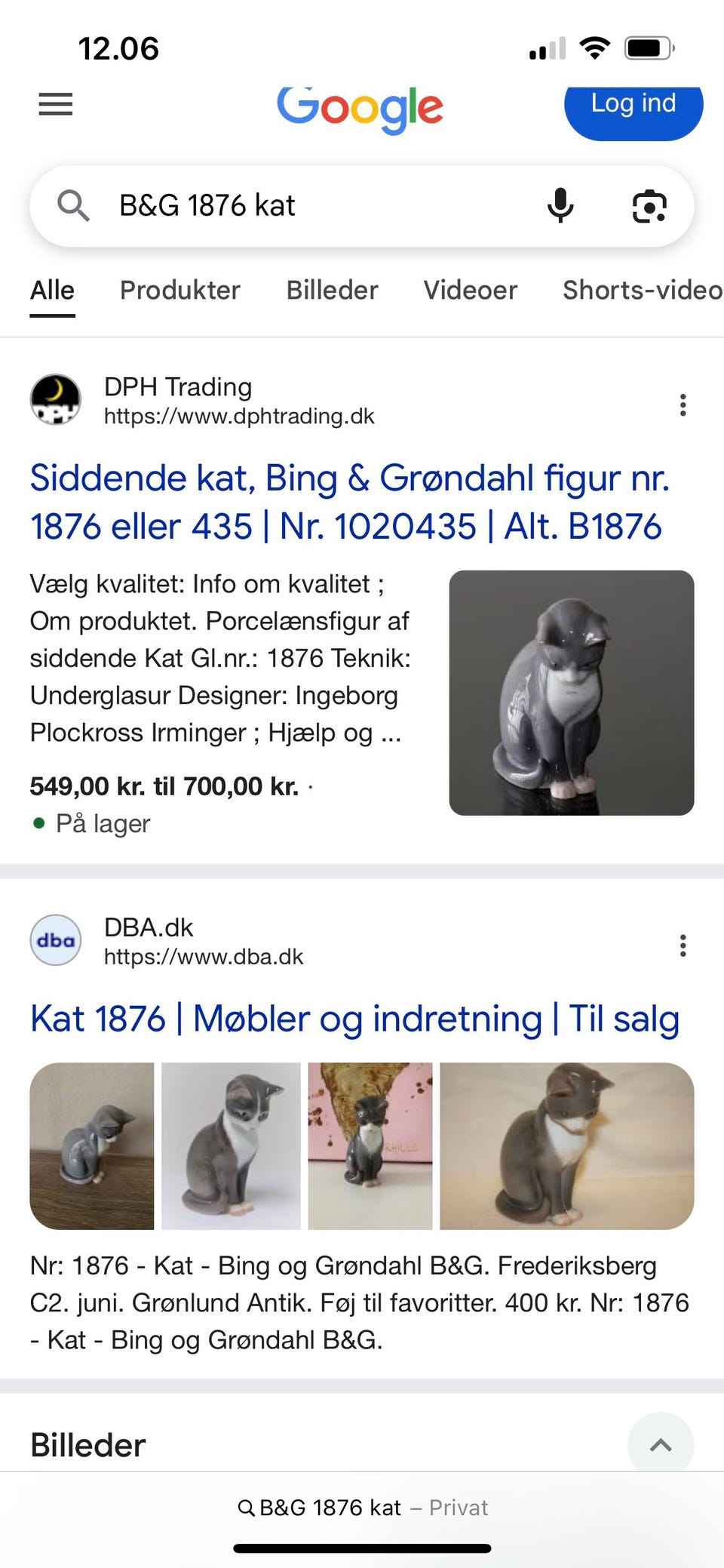Select the DPH Trading site favicon

55,400
